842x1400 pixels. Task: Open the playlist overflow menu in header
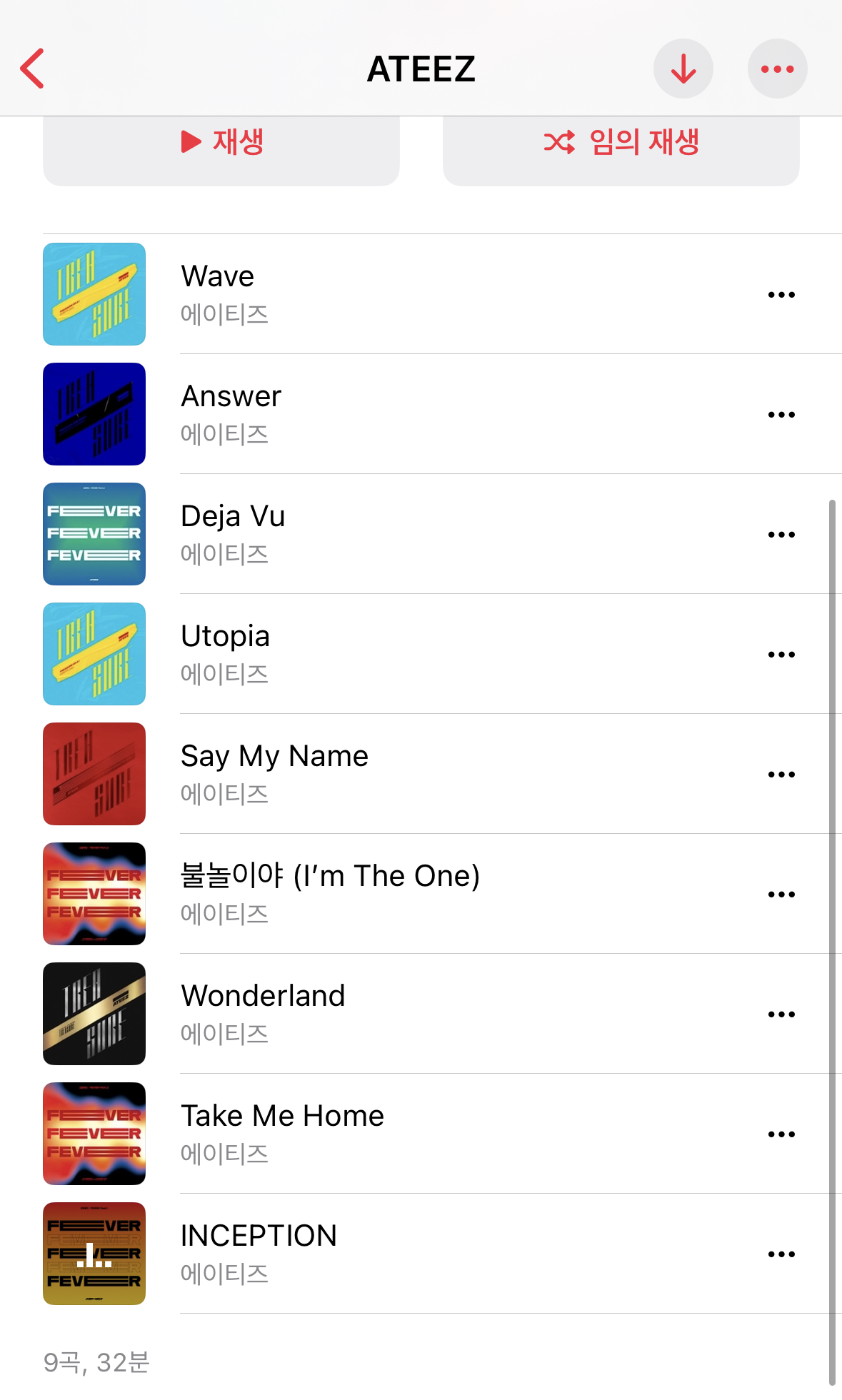pyautogui.click(x=777, y=69)
